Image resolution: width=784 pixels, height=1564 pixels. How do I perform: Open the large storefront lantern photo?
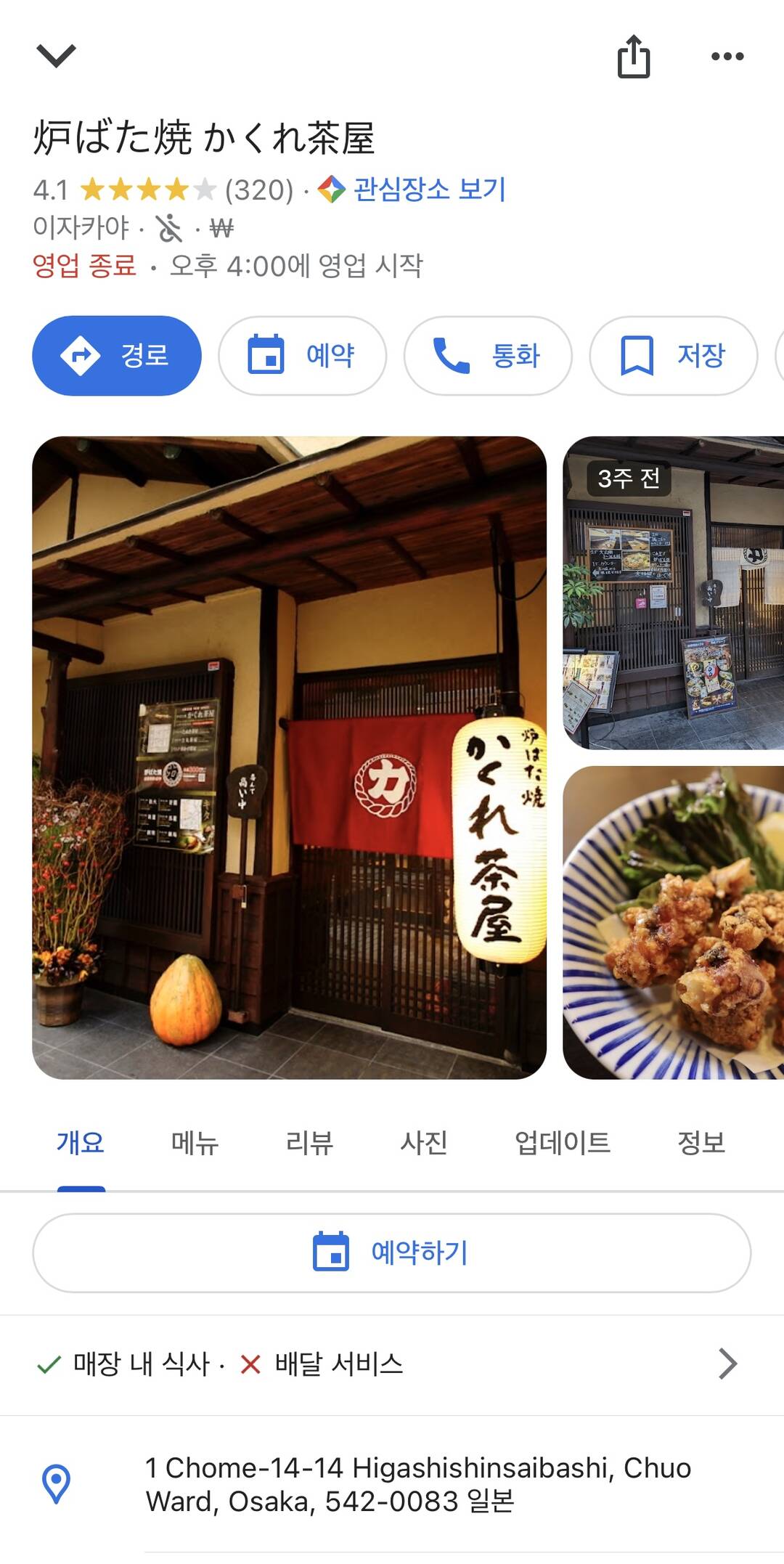coord(289,757)
